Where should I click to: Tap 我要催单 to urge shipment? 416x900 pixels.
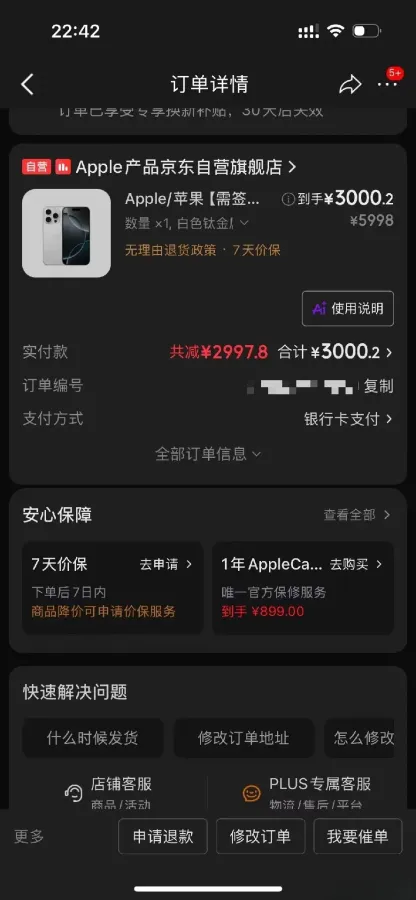coord(358,836)
